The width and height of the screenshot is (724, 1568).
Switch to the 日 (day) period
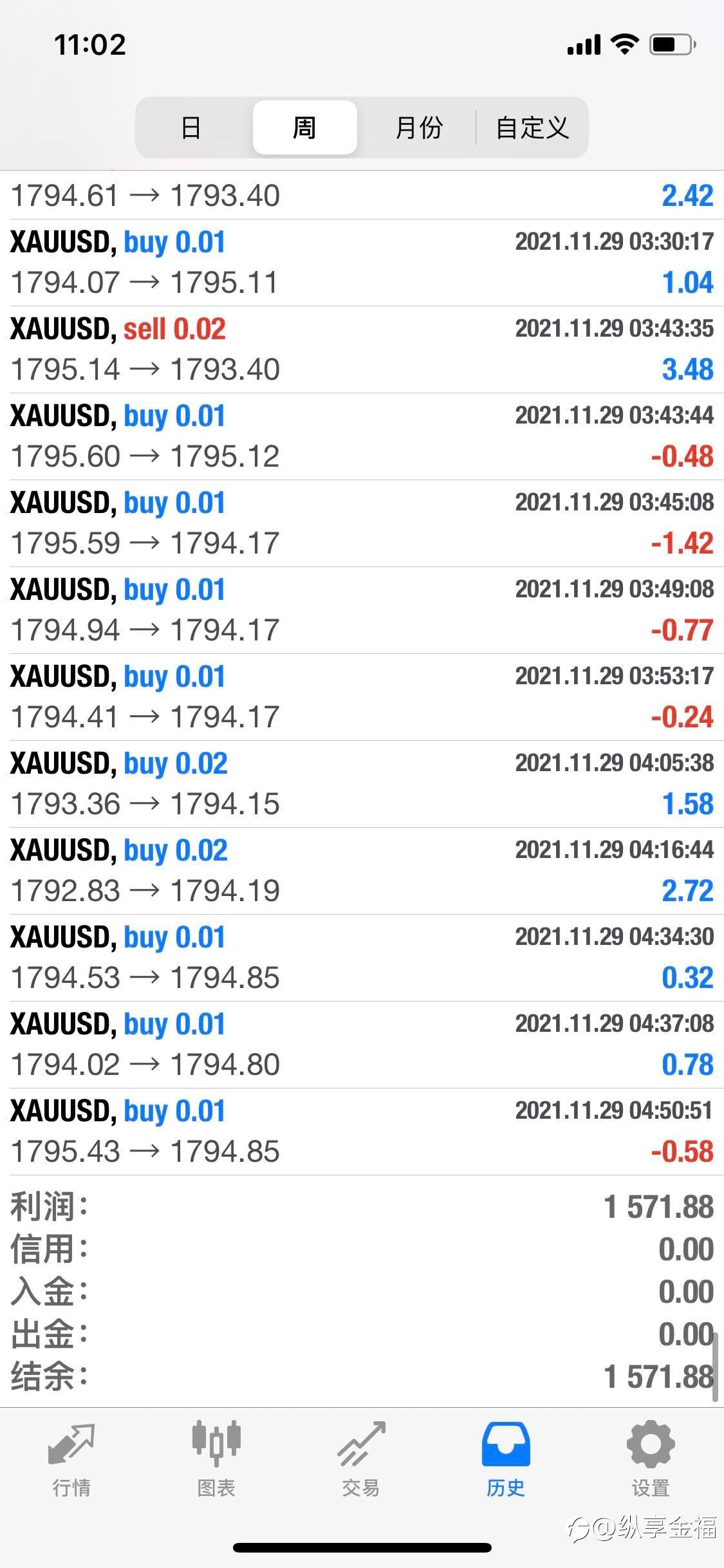pyautogui.click(x=191, y=127)
